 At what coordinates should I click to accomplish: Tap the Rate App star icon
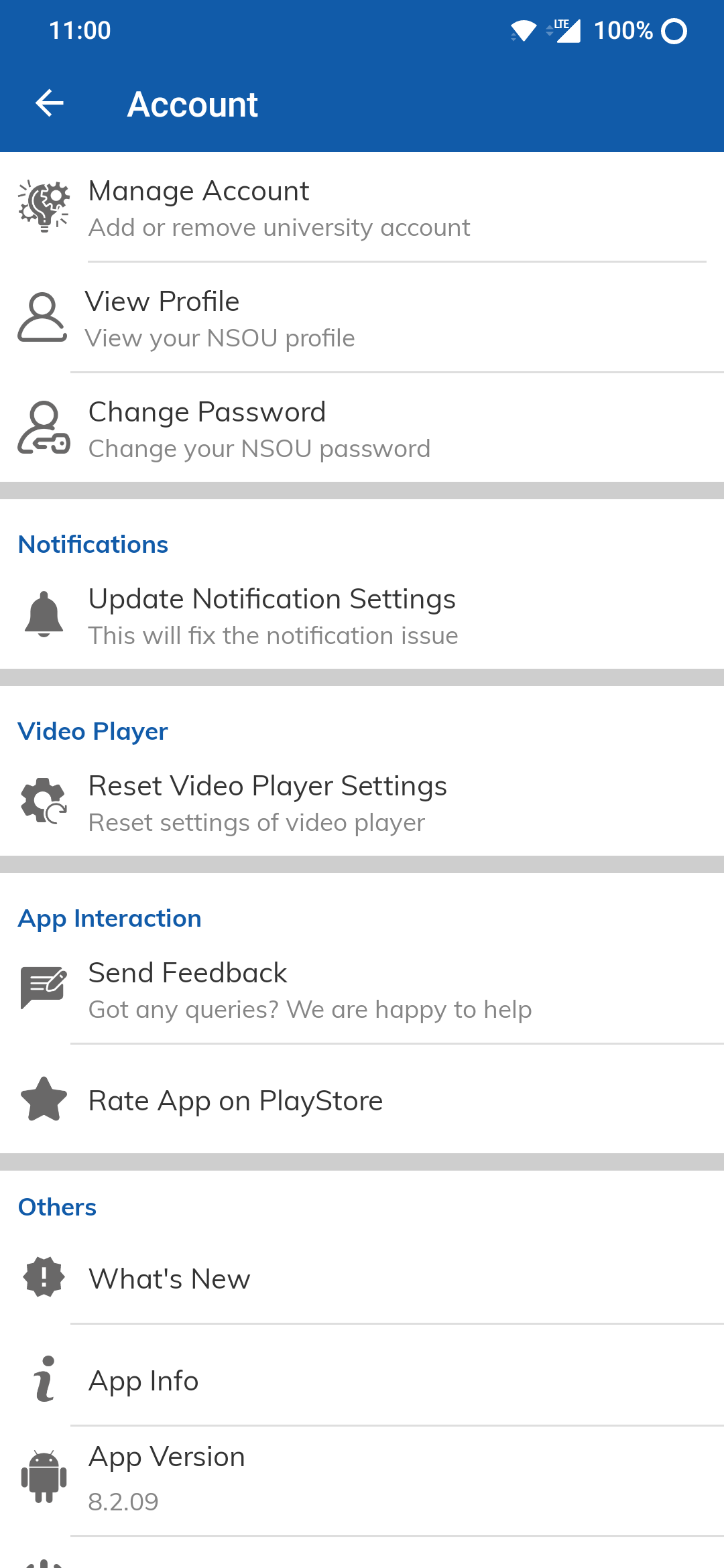42,1099
